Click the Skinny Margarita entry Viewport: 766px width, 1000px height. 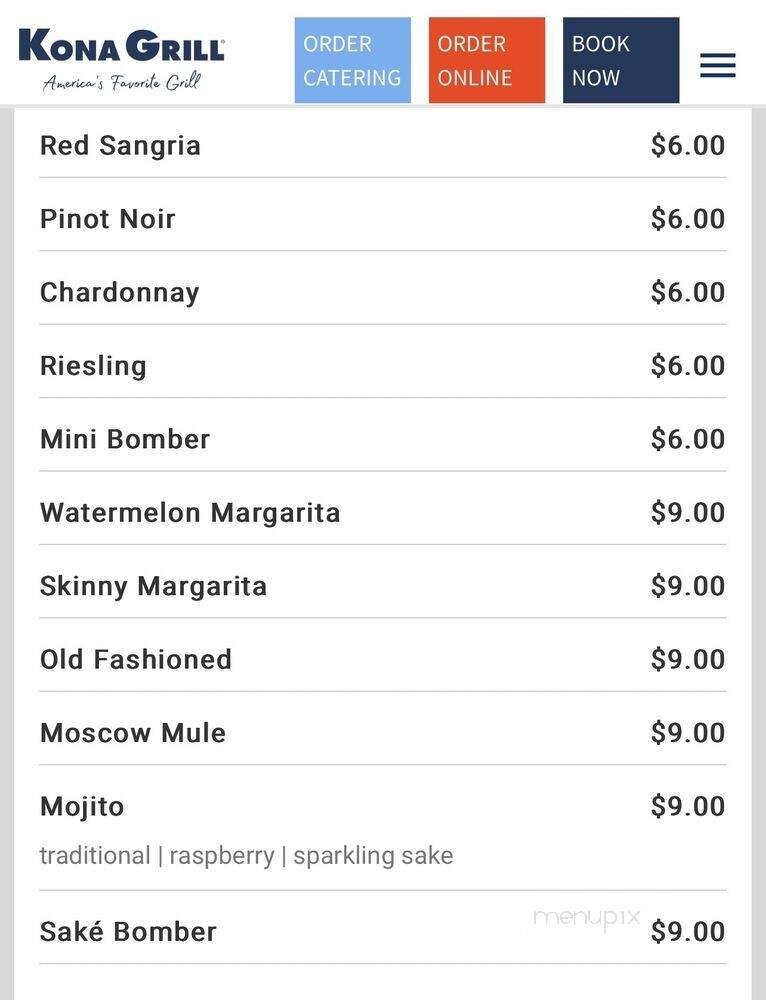152,585
